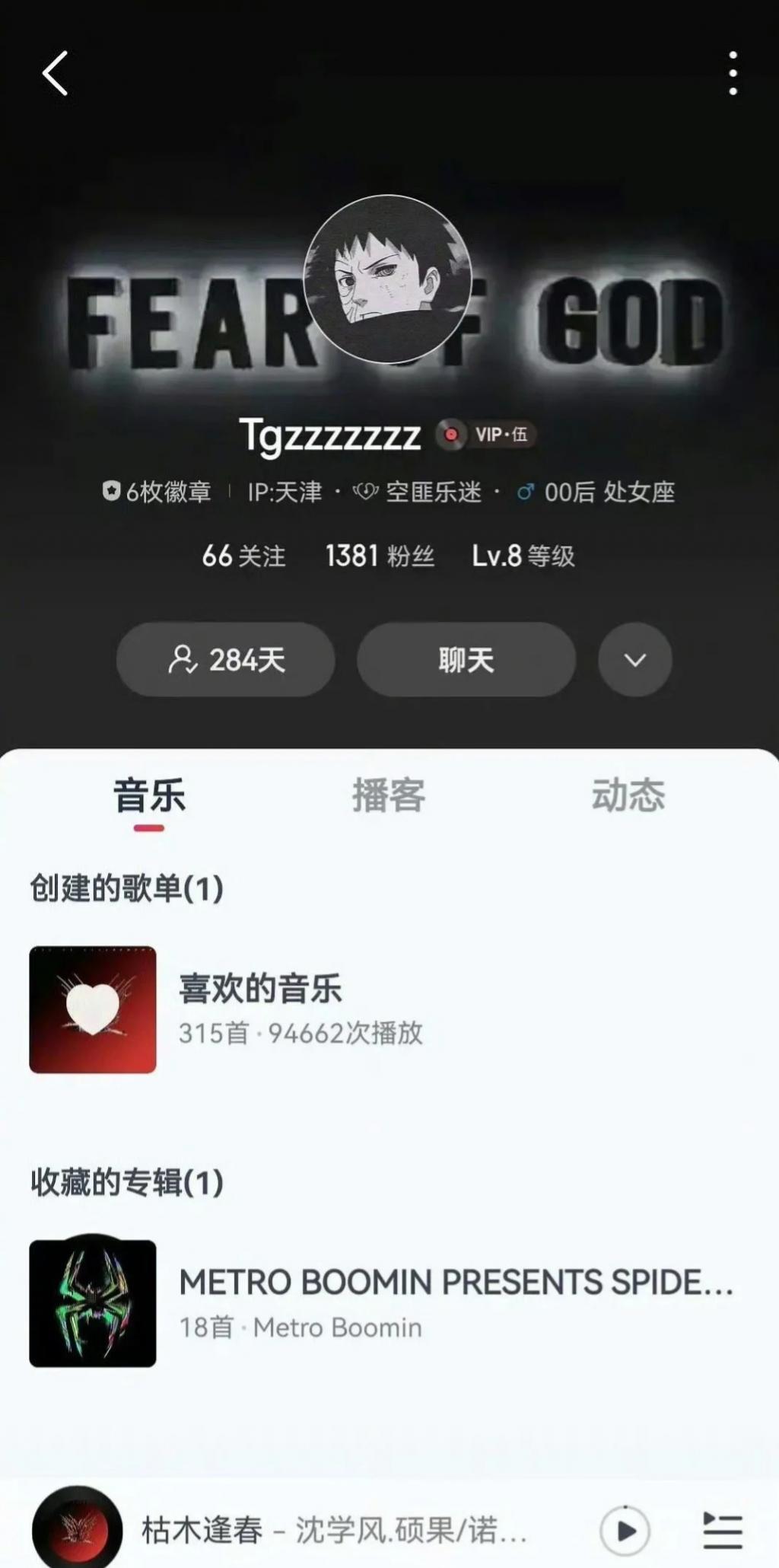Open the 喜欢的音乐 playlist

click(x=259, y=1009)
